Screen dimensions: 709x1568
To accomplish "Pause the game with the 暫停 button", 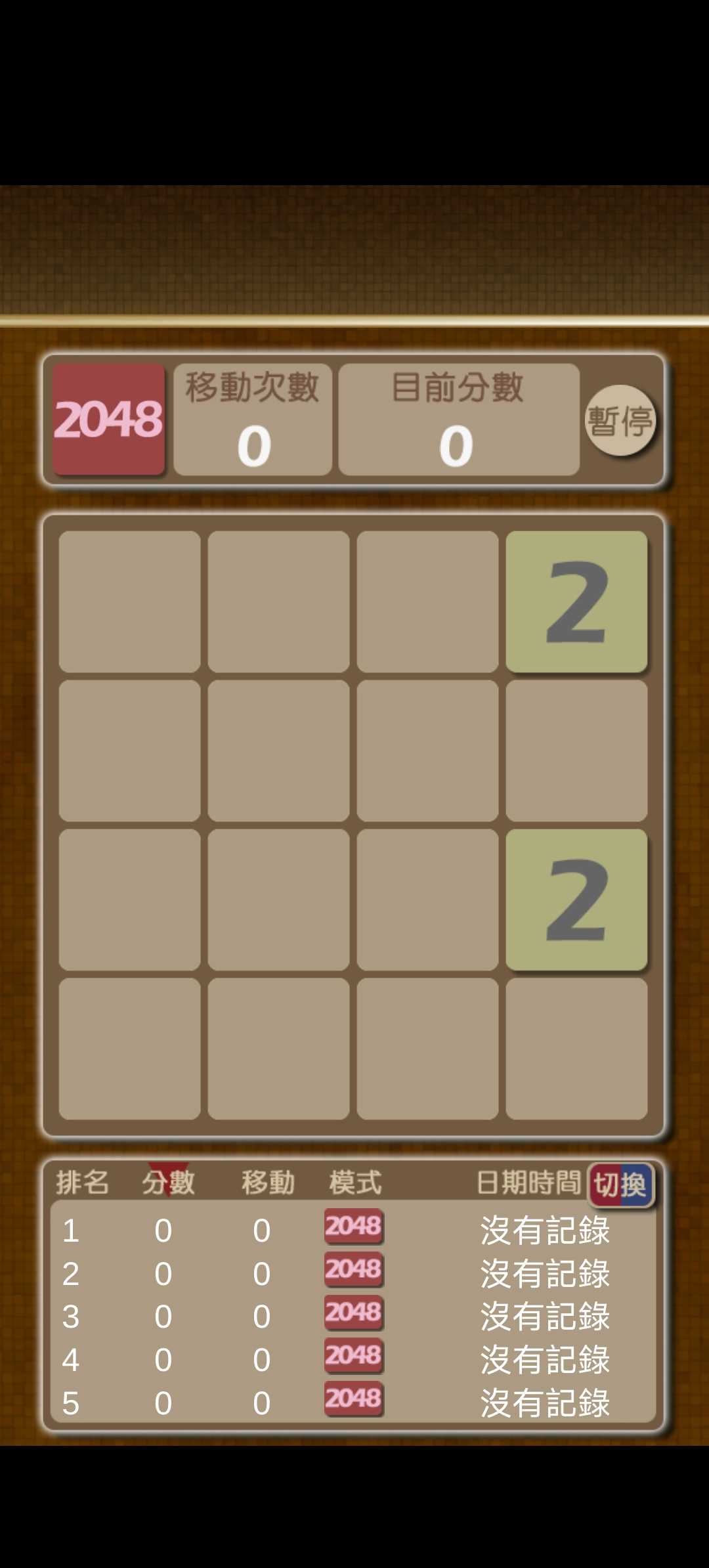I will pyautogui.click(x=620, y=421).
